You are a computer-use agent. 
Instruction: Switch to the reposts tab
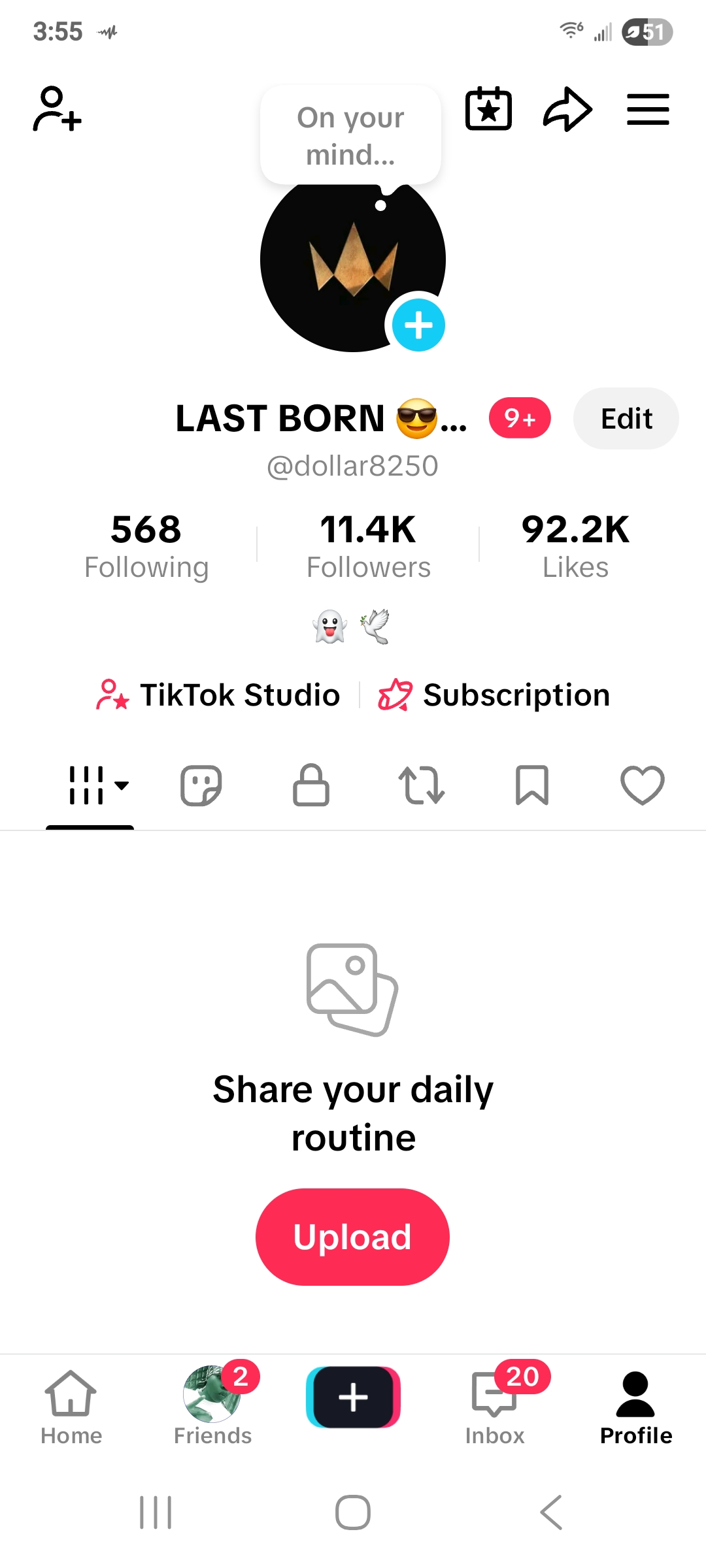422,785
